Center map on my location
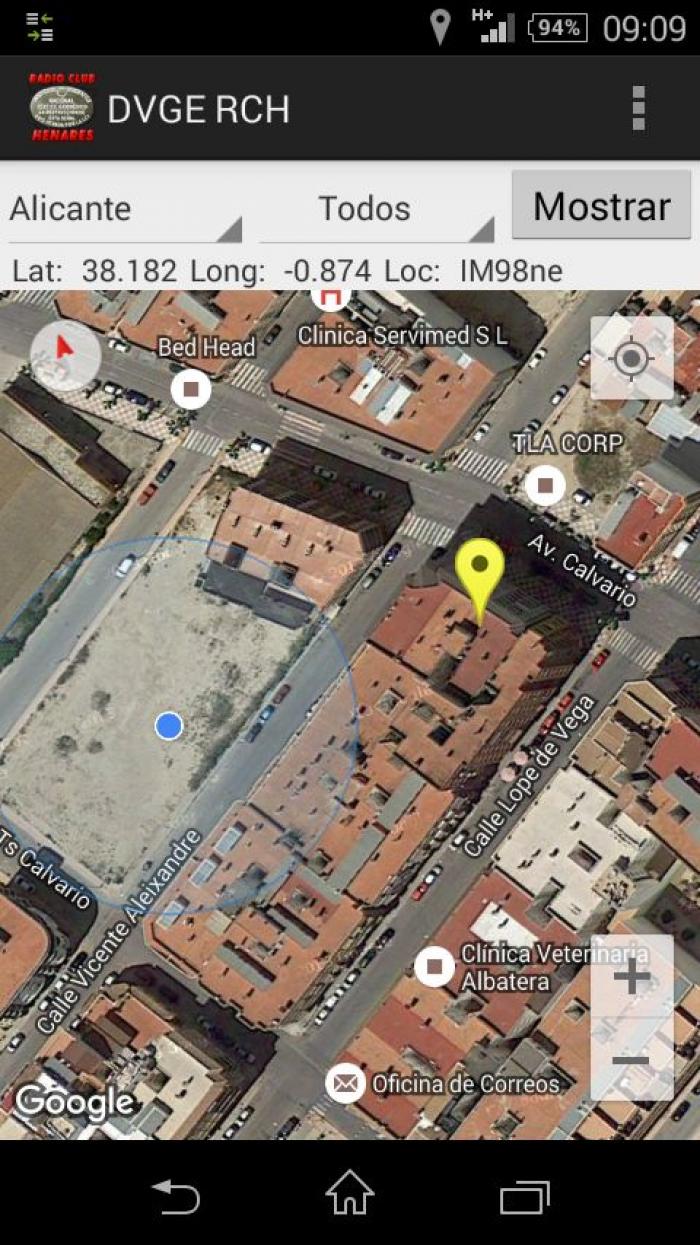This screenshot has width=700, height=1245. tap(631, 358)
